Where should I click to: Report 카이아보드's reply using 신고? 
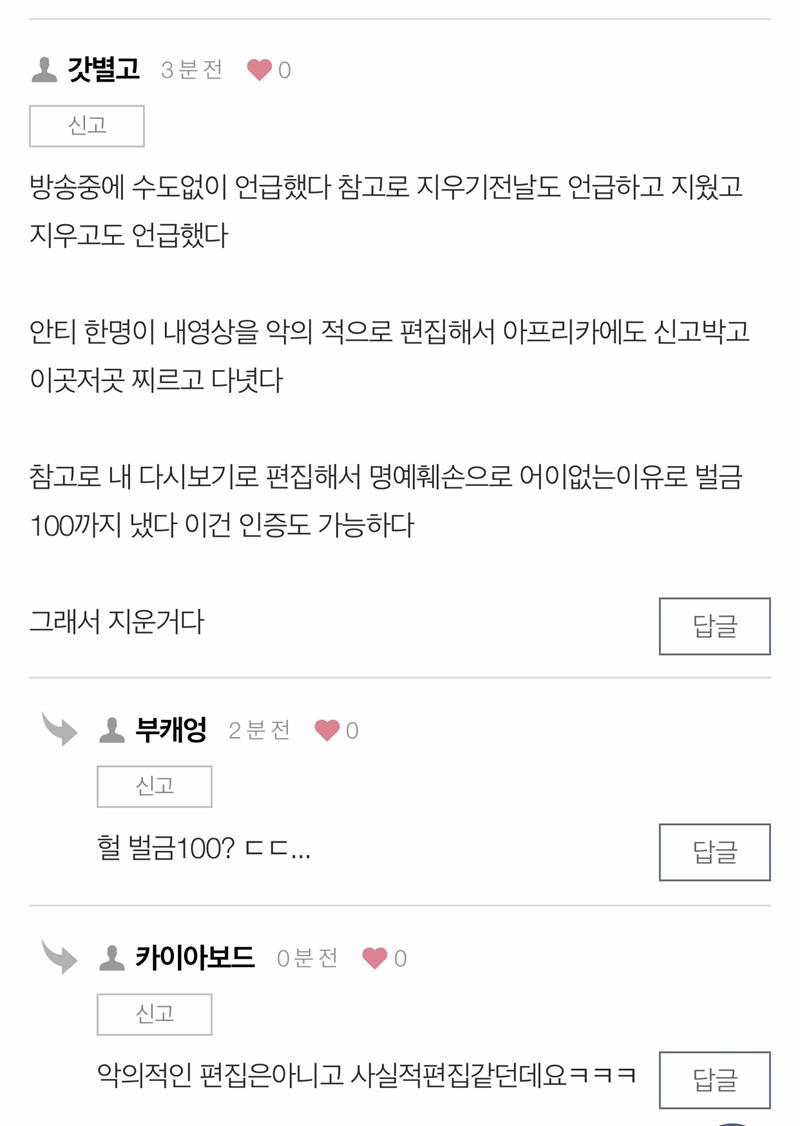coord(154,1015)
